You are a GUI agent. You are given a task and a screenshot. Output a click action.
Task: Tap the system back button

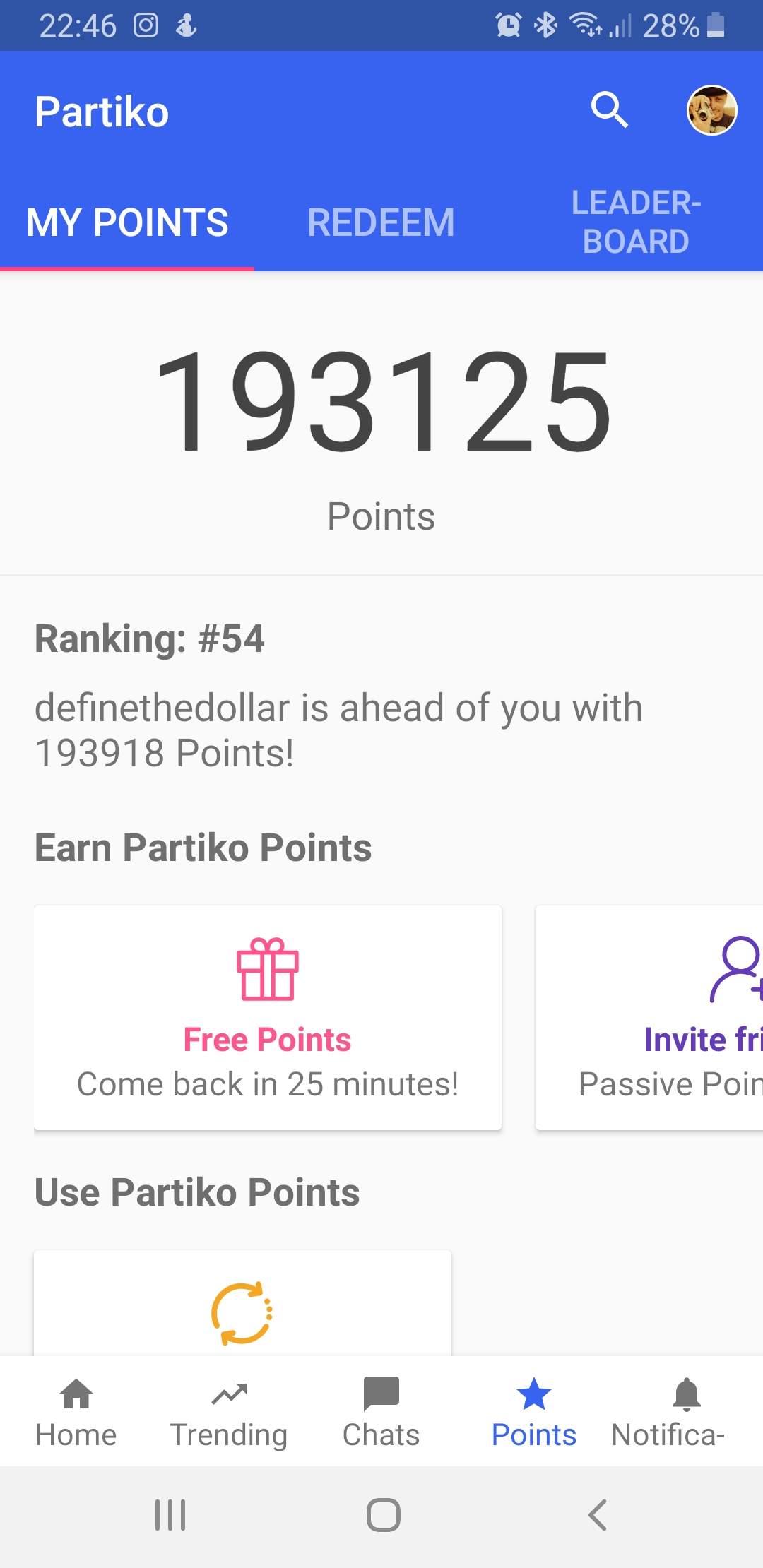click(598, 1515)
